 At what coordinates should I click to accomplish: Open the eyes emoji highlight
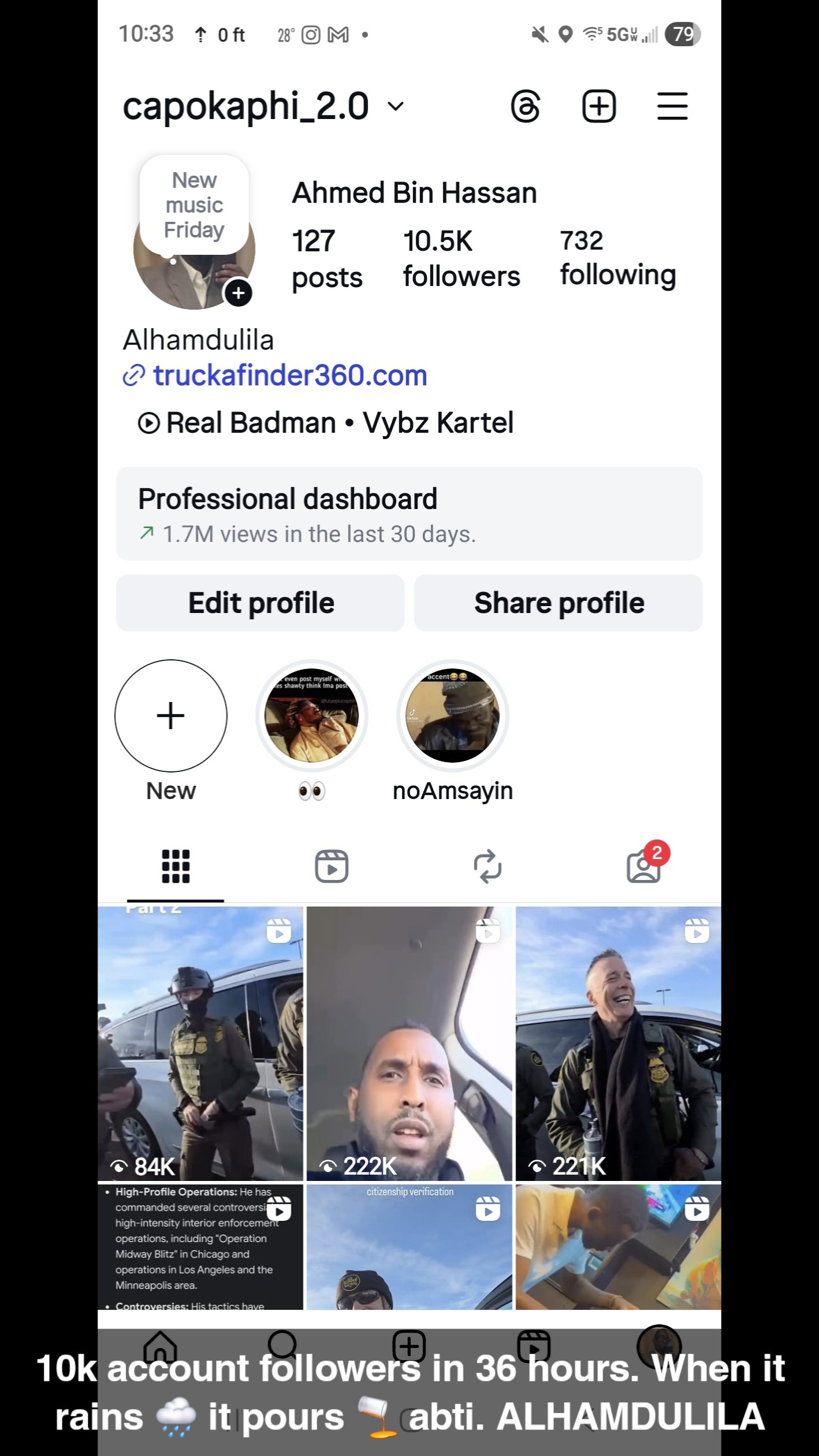pos(312,716)
